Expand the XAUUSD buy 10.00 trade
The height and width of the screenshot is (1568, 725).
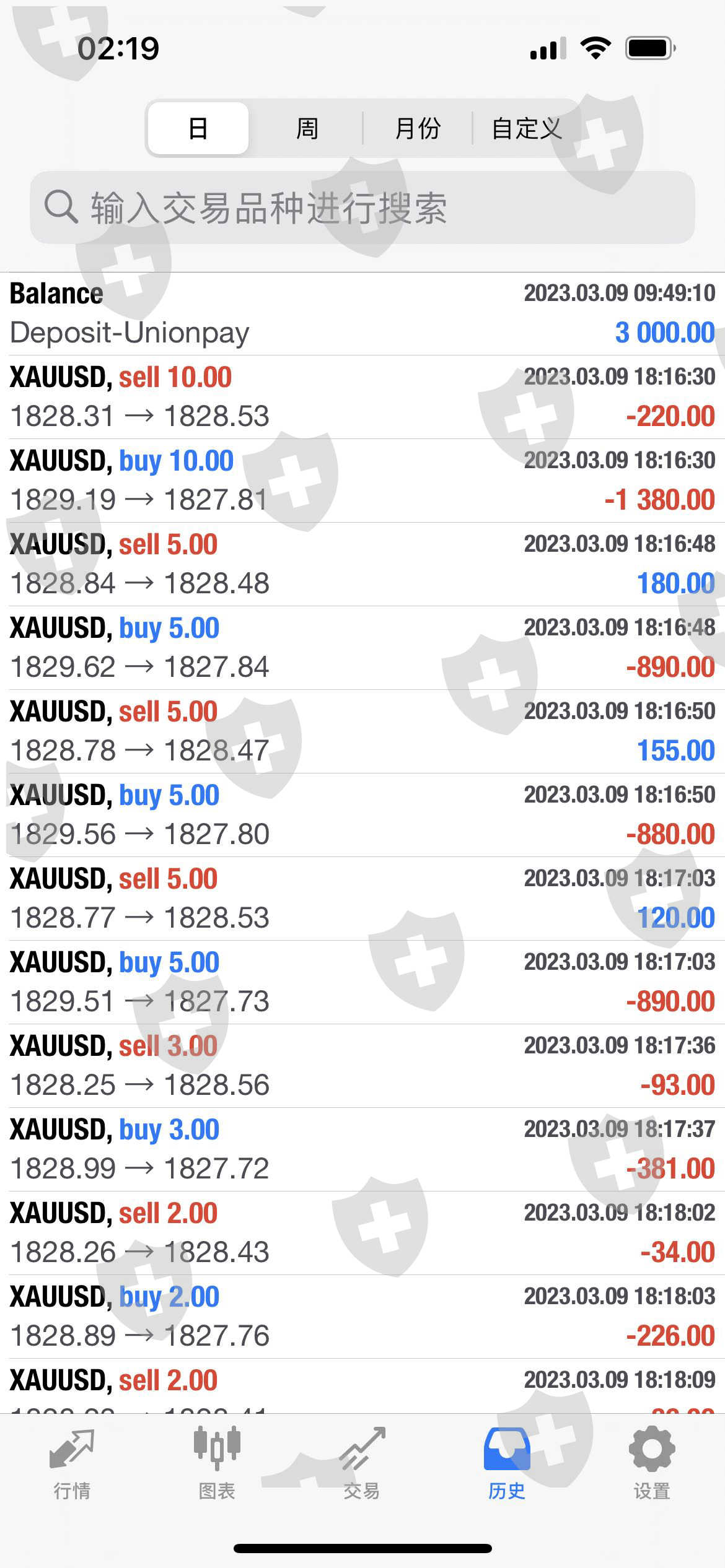click(x=362, y=481)
